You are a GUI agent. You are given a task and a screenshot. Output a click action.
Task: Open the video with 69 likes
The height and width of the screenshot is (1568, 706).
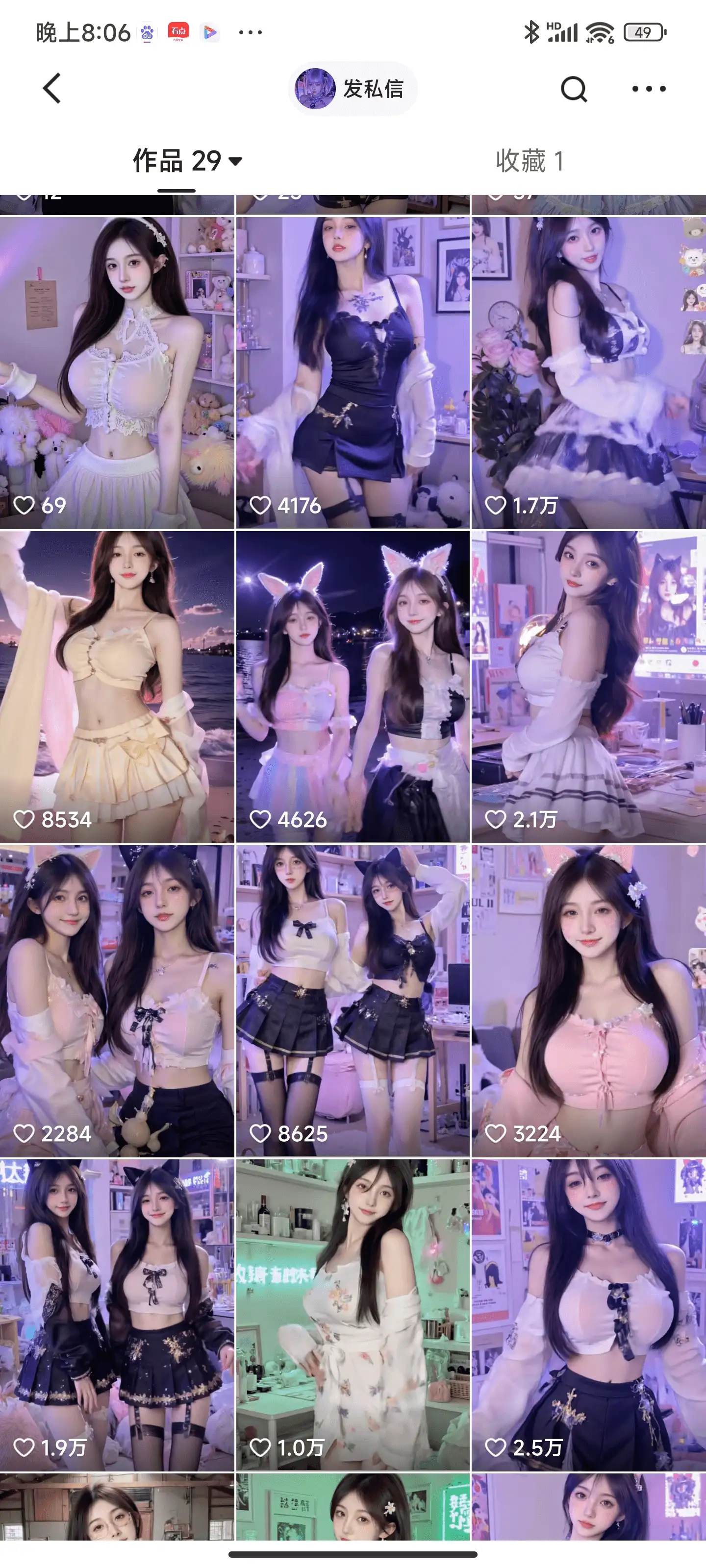click(x=117, y=372)
